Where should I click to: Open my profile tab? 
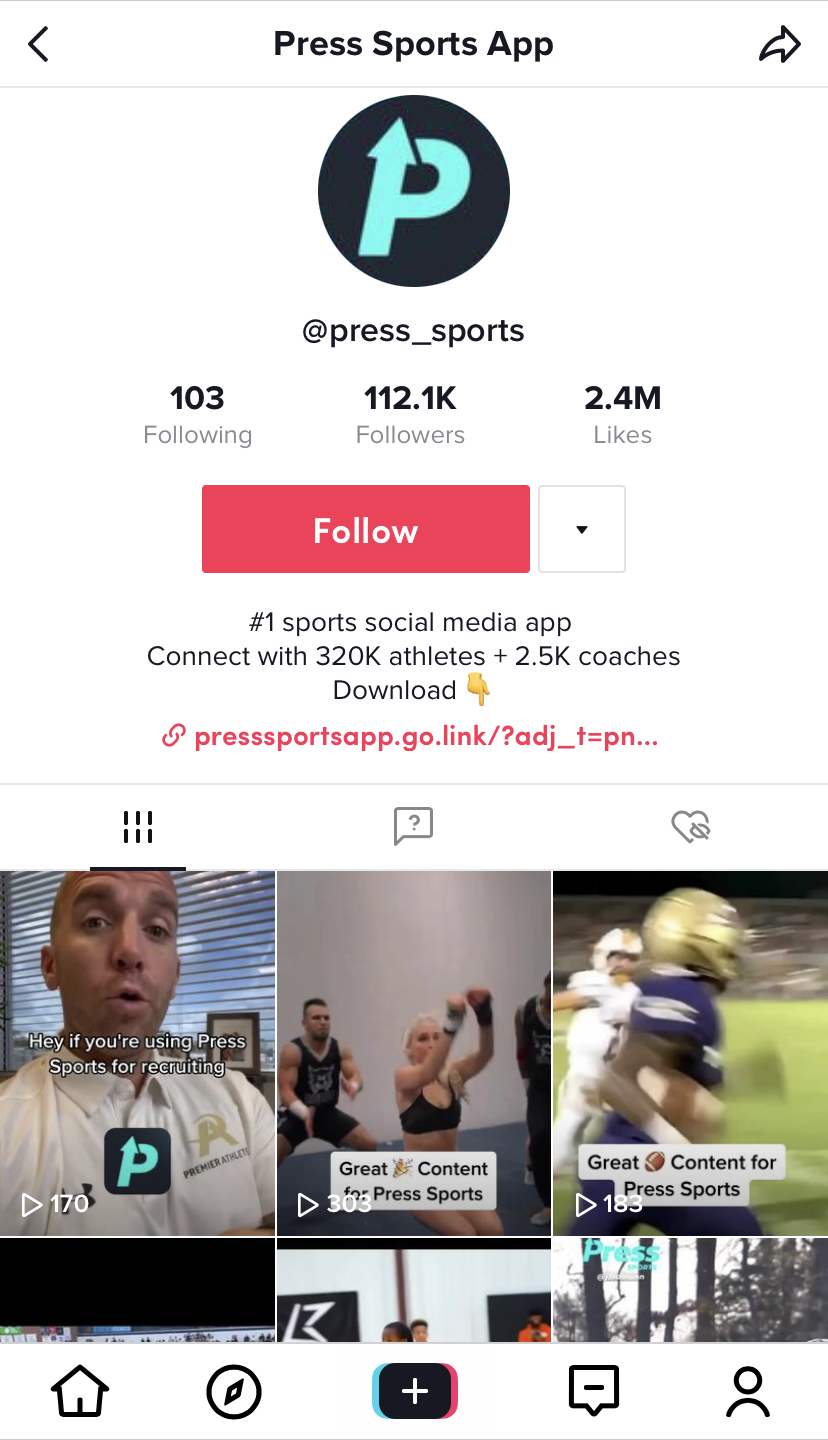tap(747, 1391)
